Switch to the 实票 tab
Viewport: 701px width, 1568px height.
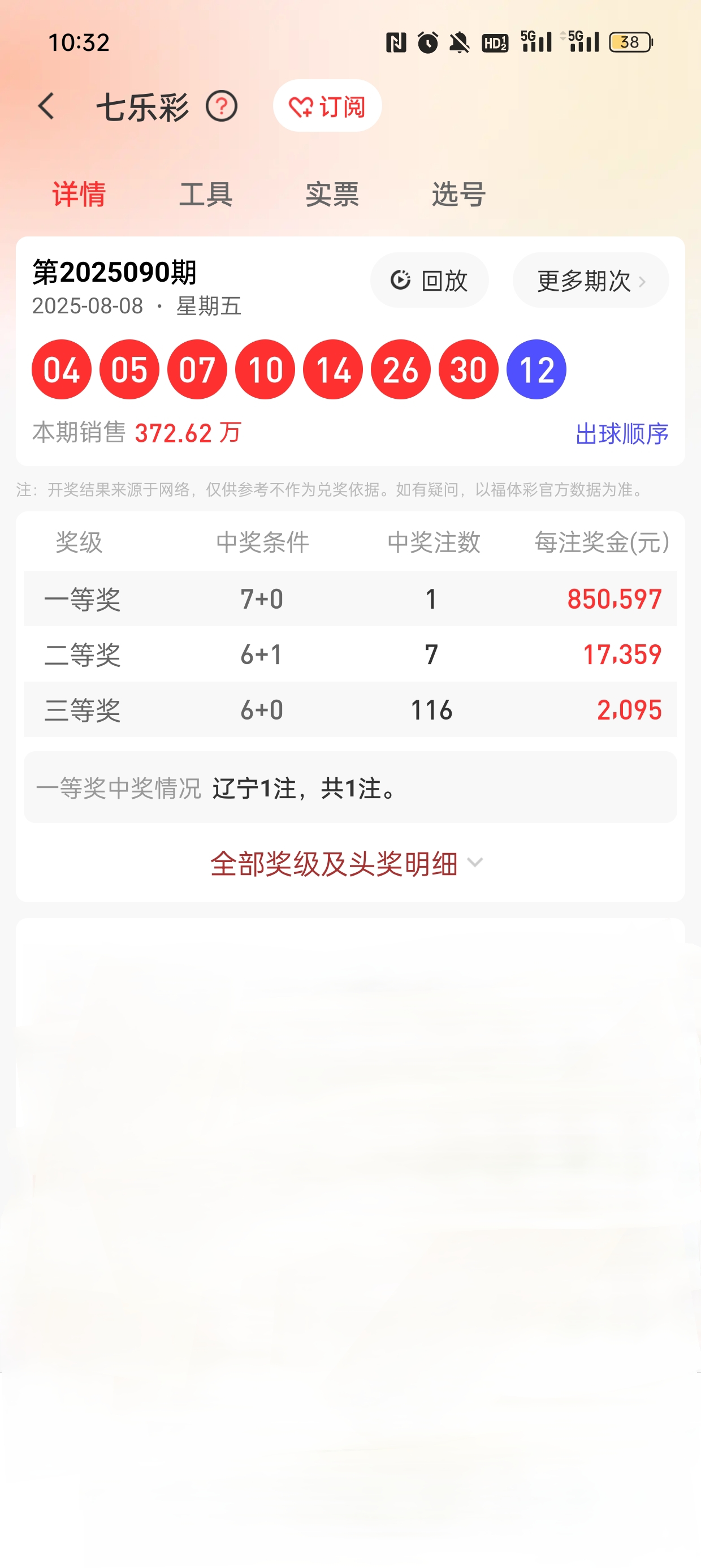(332, 195)
